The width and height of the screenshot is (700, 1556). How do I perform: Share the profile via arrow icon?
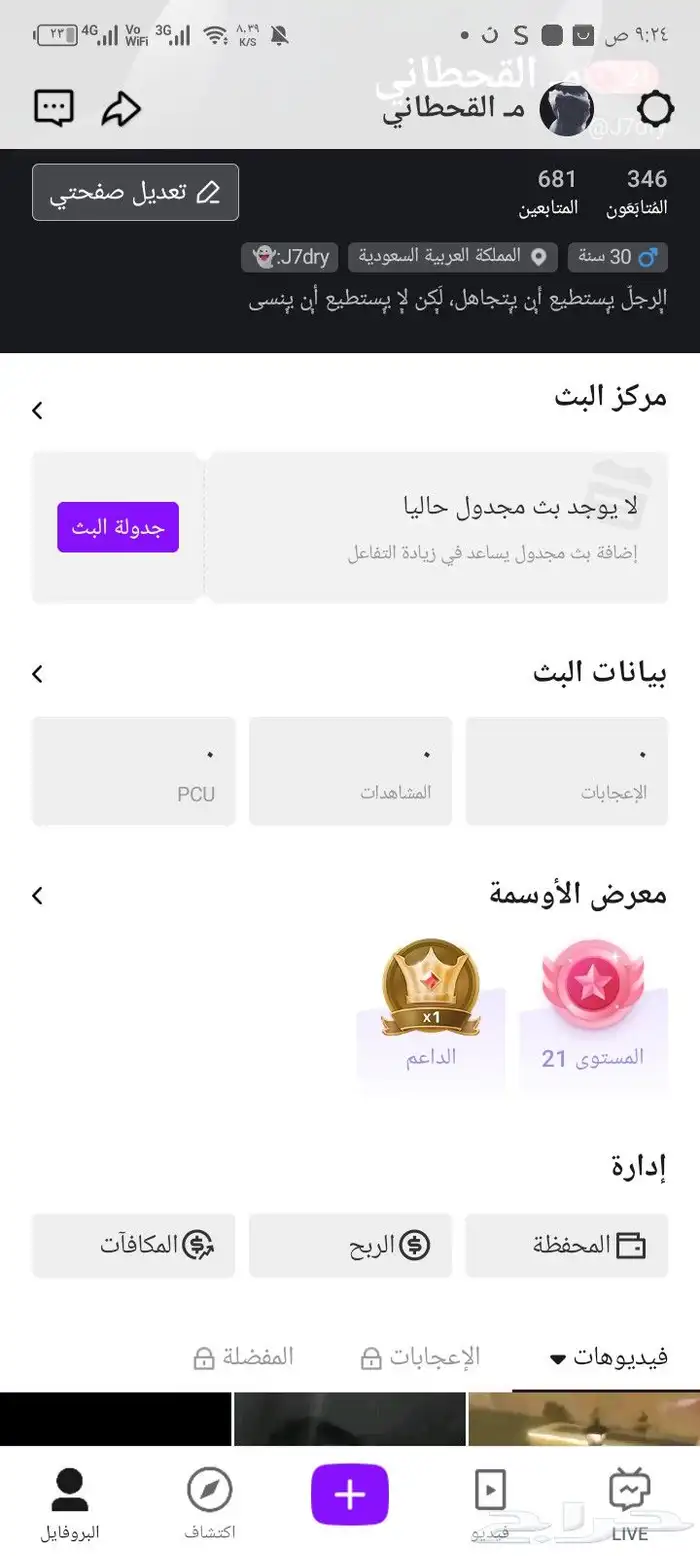pos(122,109)
